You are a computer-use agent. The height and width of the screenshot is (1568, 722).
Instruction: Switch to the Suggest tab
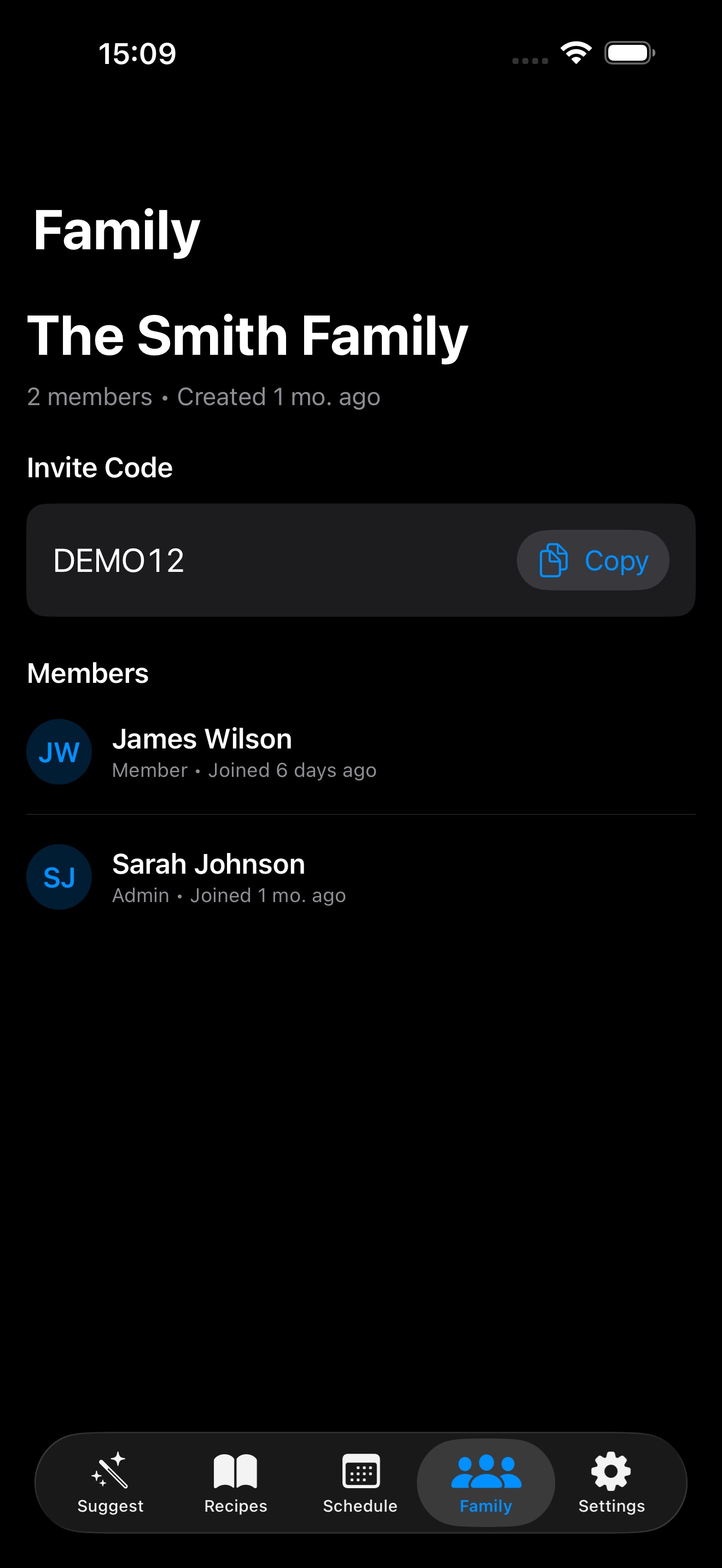pos(110,1483)
